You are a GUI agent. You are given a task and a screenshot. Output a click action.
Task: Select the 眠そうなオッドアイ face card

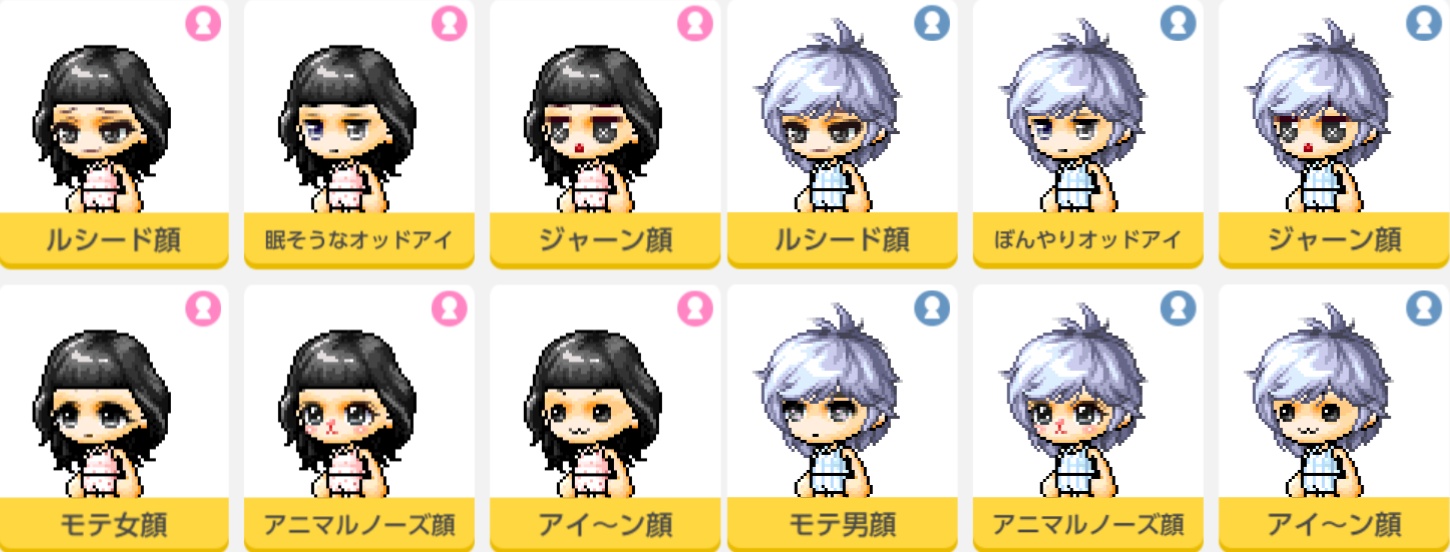(x=359, y=135)
